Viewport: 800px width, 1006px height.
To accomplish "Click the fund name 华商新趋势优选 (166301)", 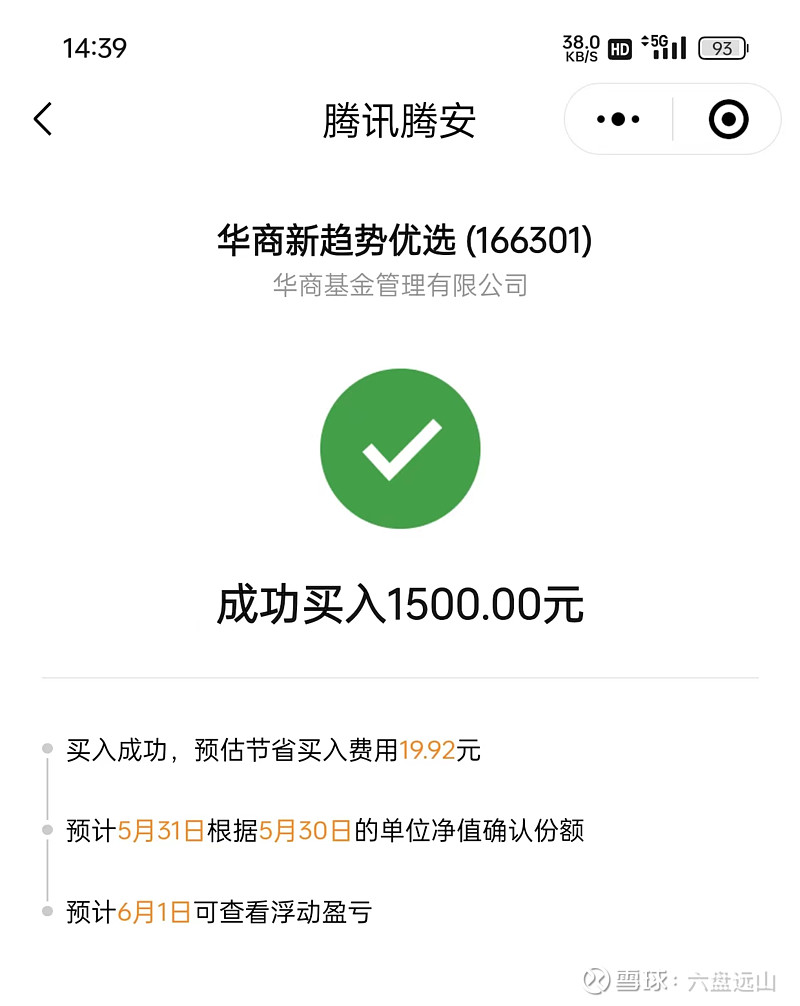I will click(x=400, y=240).
